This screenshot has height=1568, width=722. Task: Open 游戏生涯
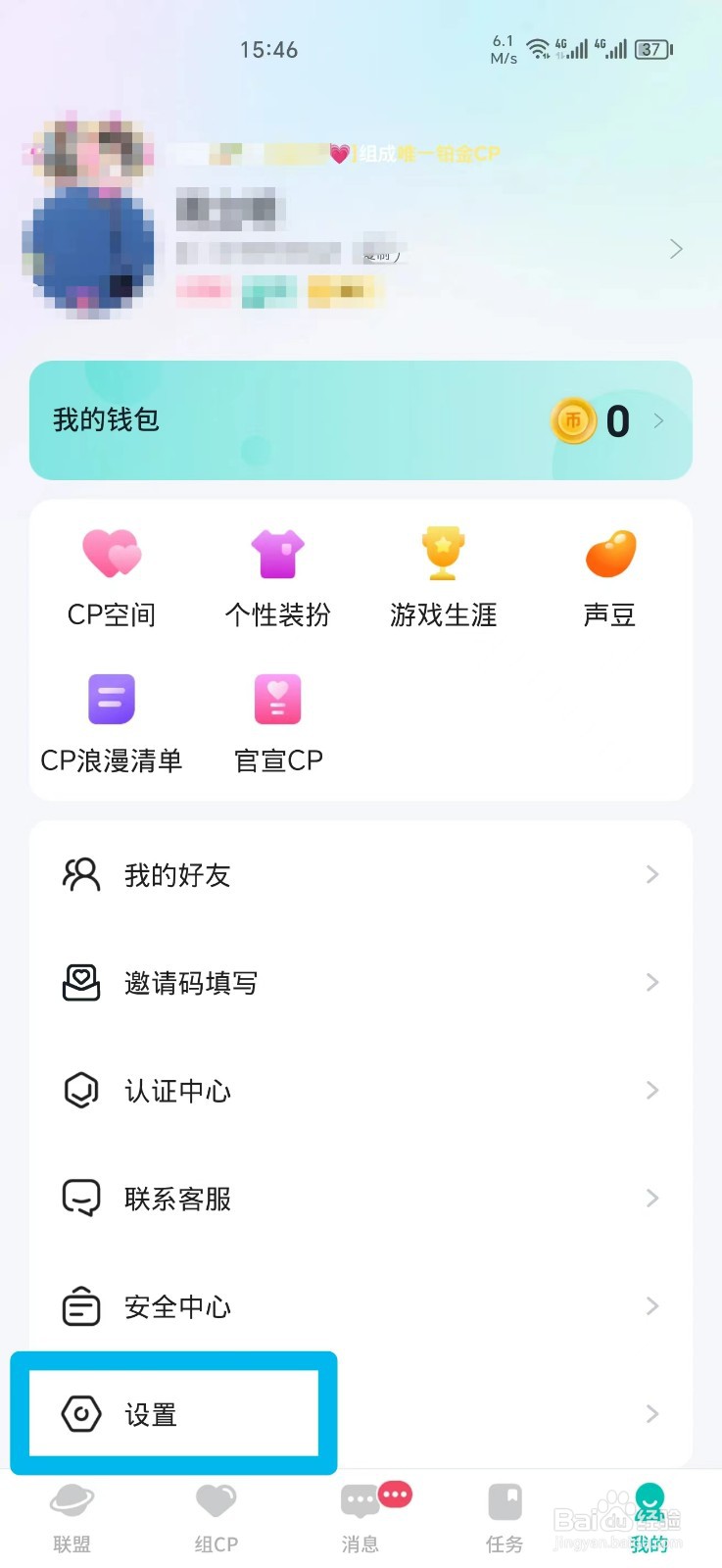[x=444, y=578]
